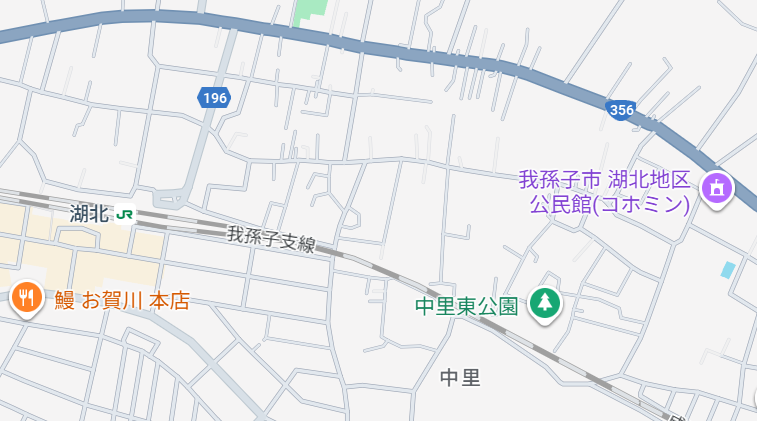Tap the 湖北 JR station marker
The width and height of the screenshot is (757, 421).
tap(125, 213)
